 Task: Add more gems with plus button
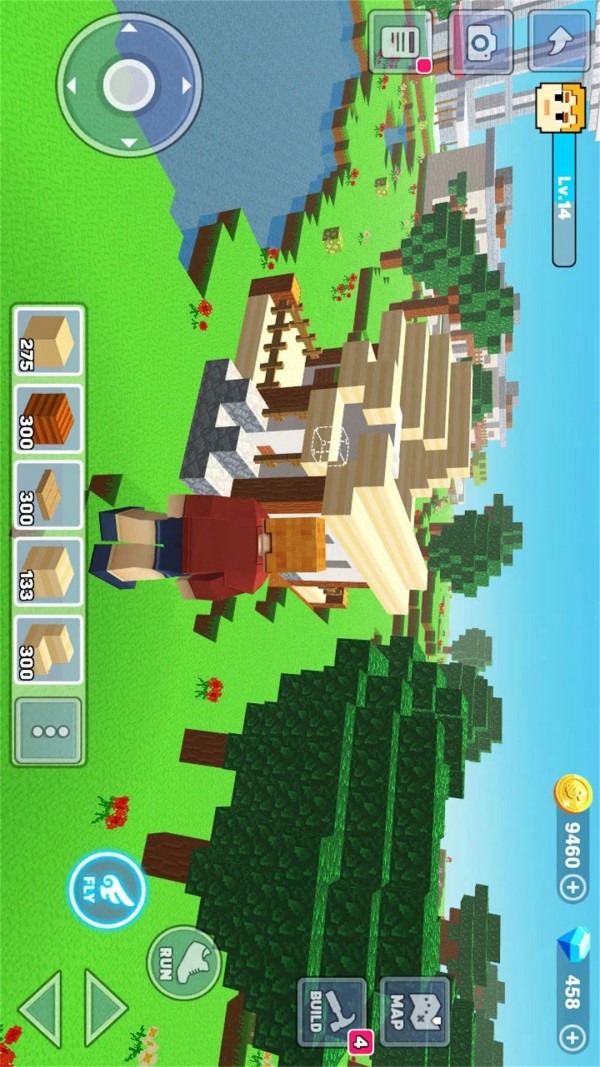571,1037
